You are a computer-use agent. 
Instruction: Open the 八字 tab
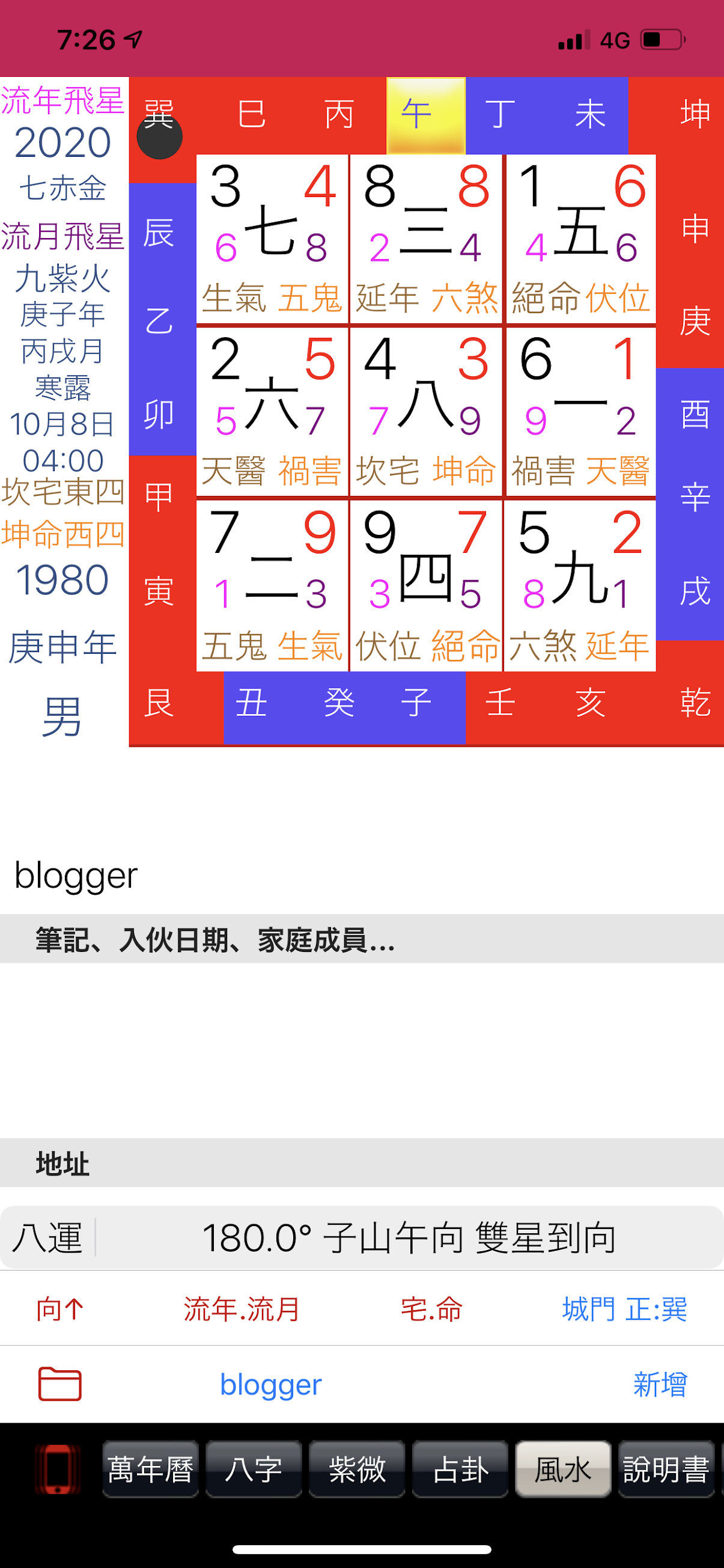coord(254,1469)
